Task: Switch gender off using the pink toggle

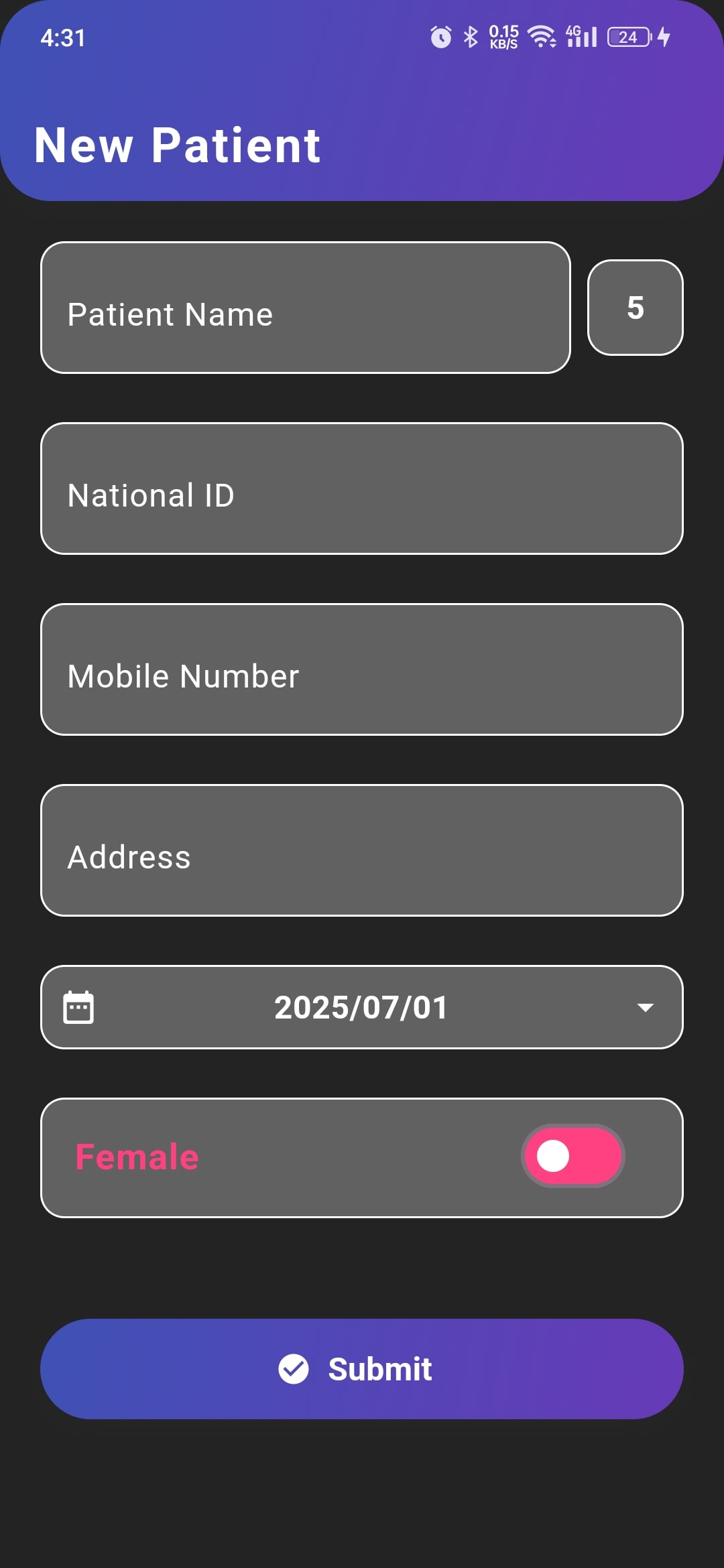Action: click(x=572, y=1156)
